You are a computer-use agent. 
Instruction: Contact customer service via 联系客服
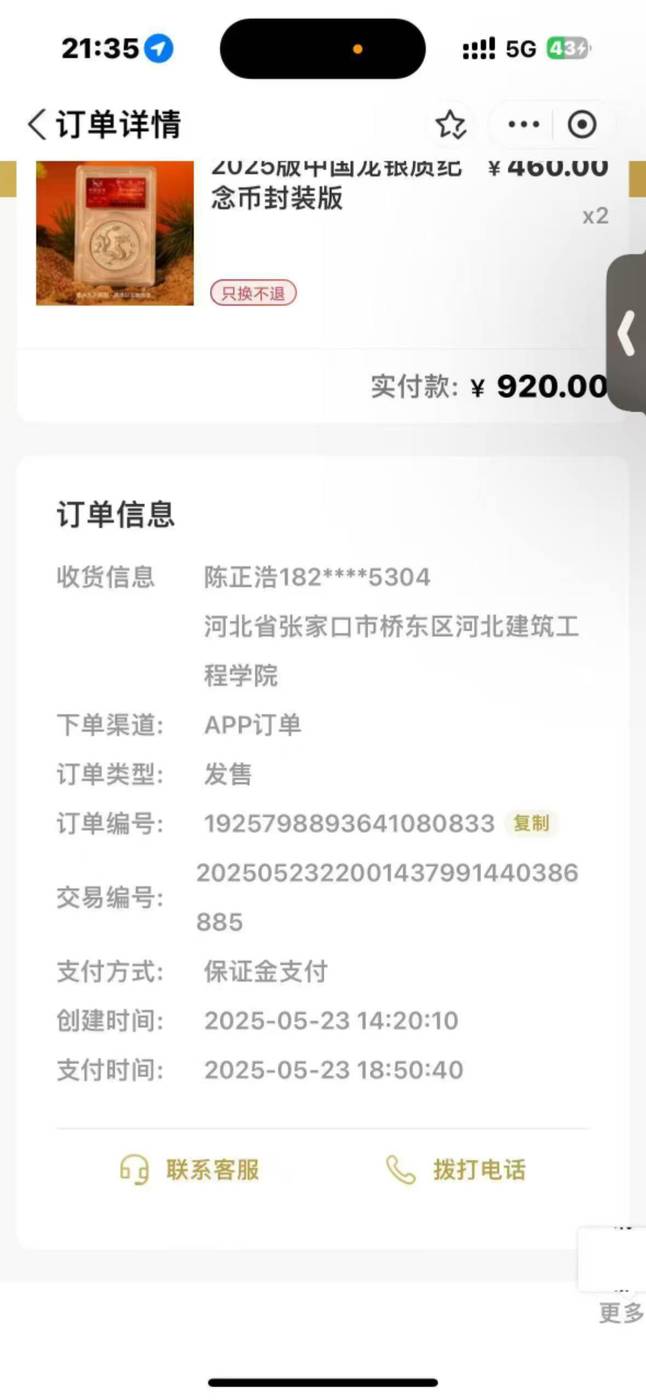pos(189,1169)
